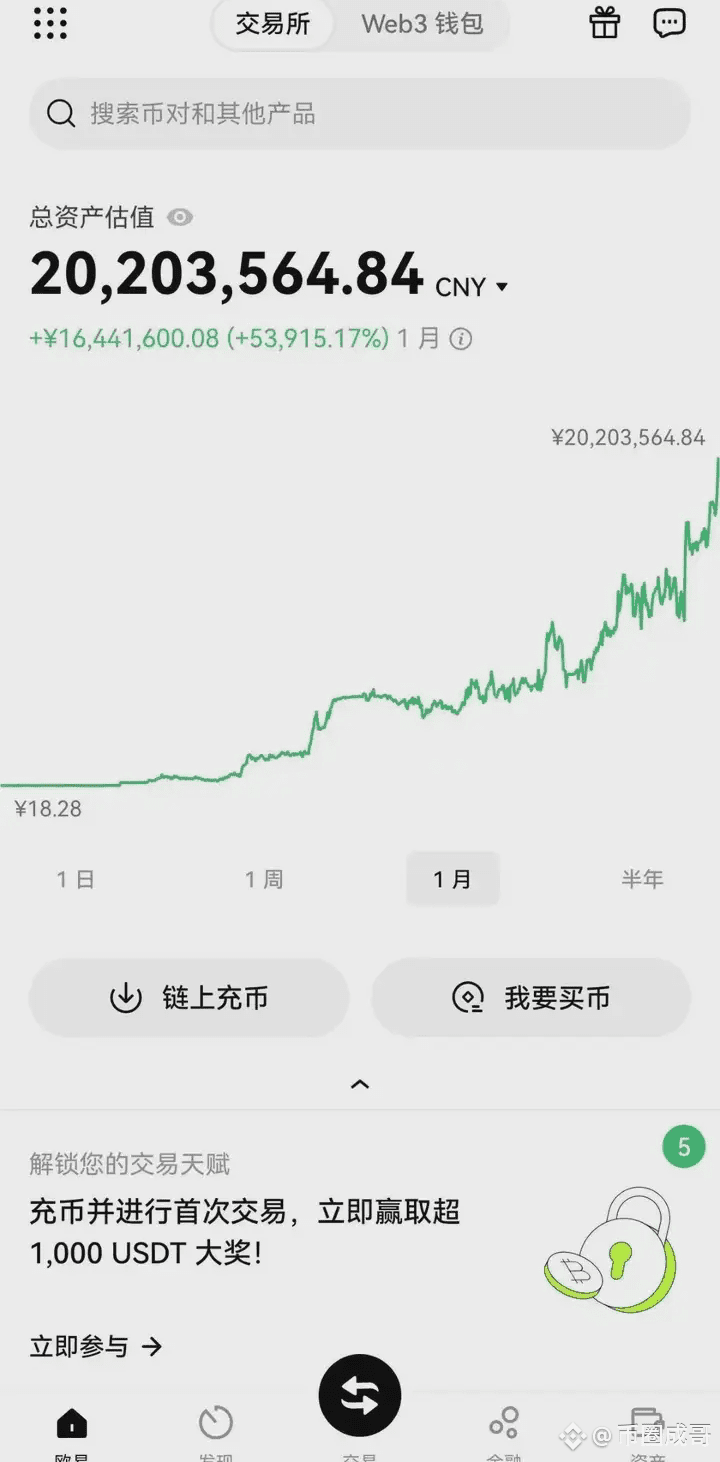Screen dimensions: 720x1462
Task: Open the 立即参与 link
Action: pos(96,1346)
